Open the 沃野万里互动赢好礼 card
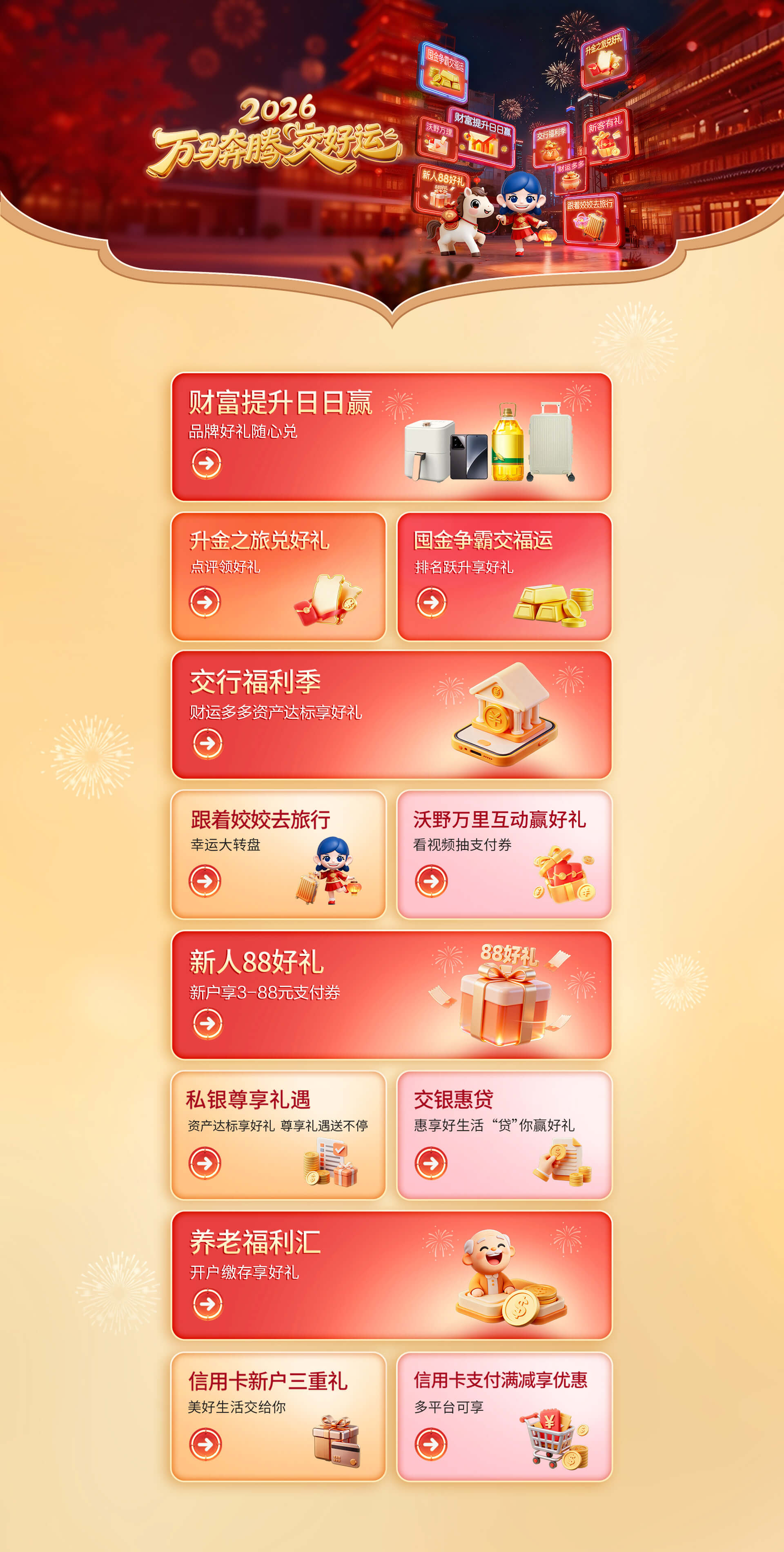Screen dimensions: 784x1552 tap(504, 855)
